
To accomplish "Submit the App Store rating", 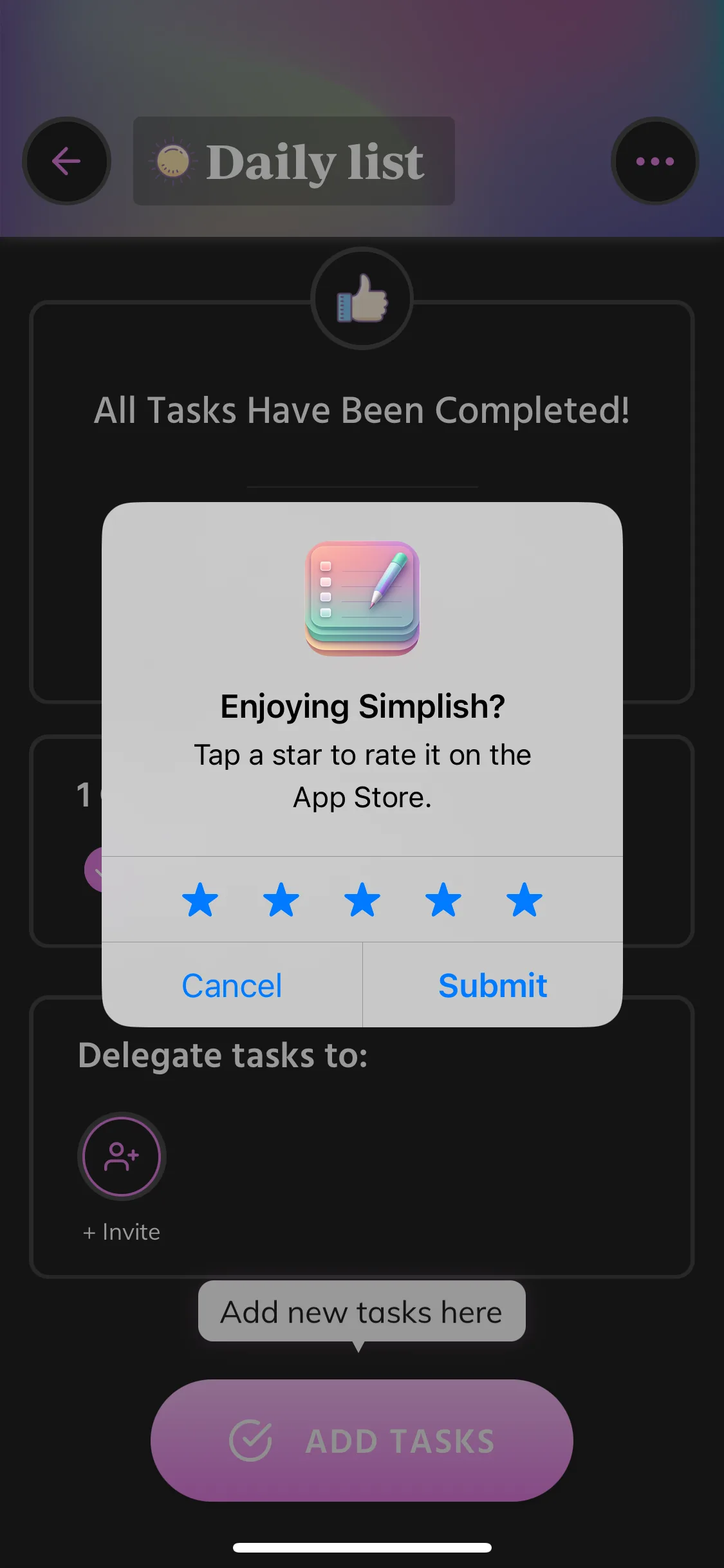I will click(x=492, y=985).
